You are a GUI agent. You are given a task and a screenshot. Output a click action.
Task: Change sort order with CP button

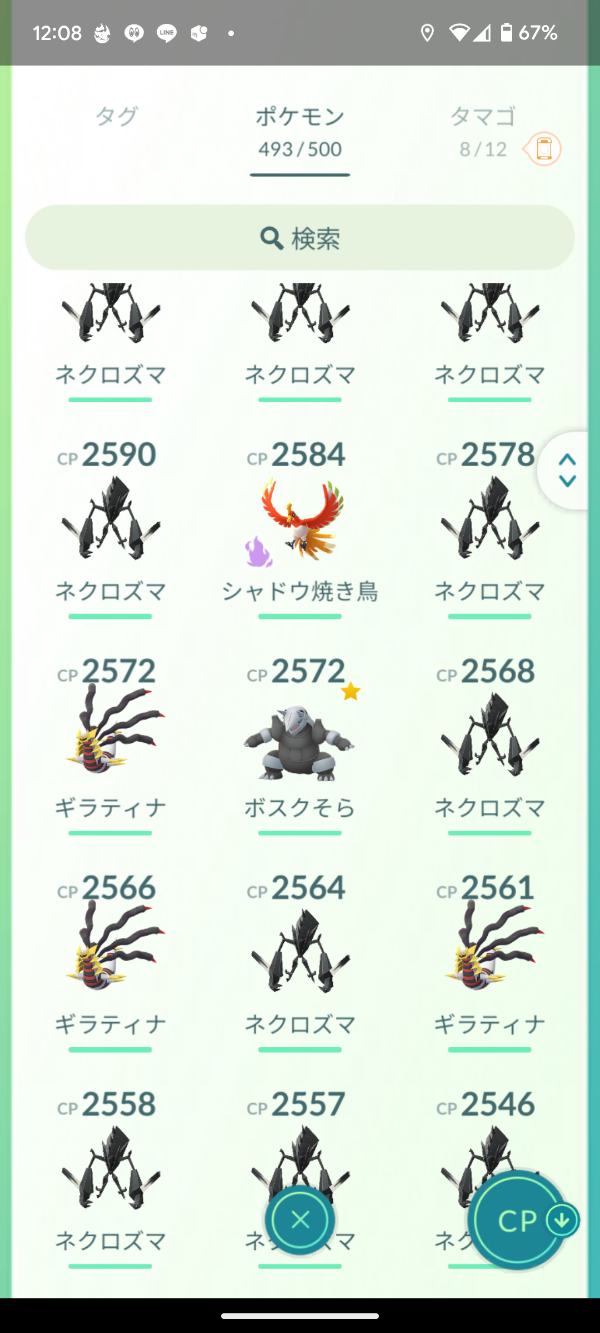pyautogui.click(x=520, y=1221)
